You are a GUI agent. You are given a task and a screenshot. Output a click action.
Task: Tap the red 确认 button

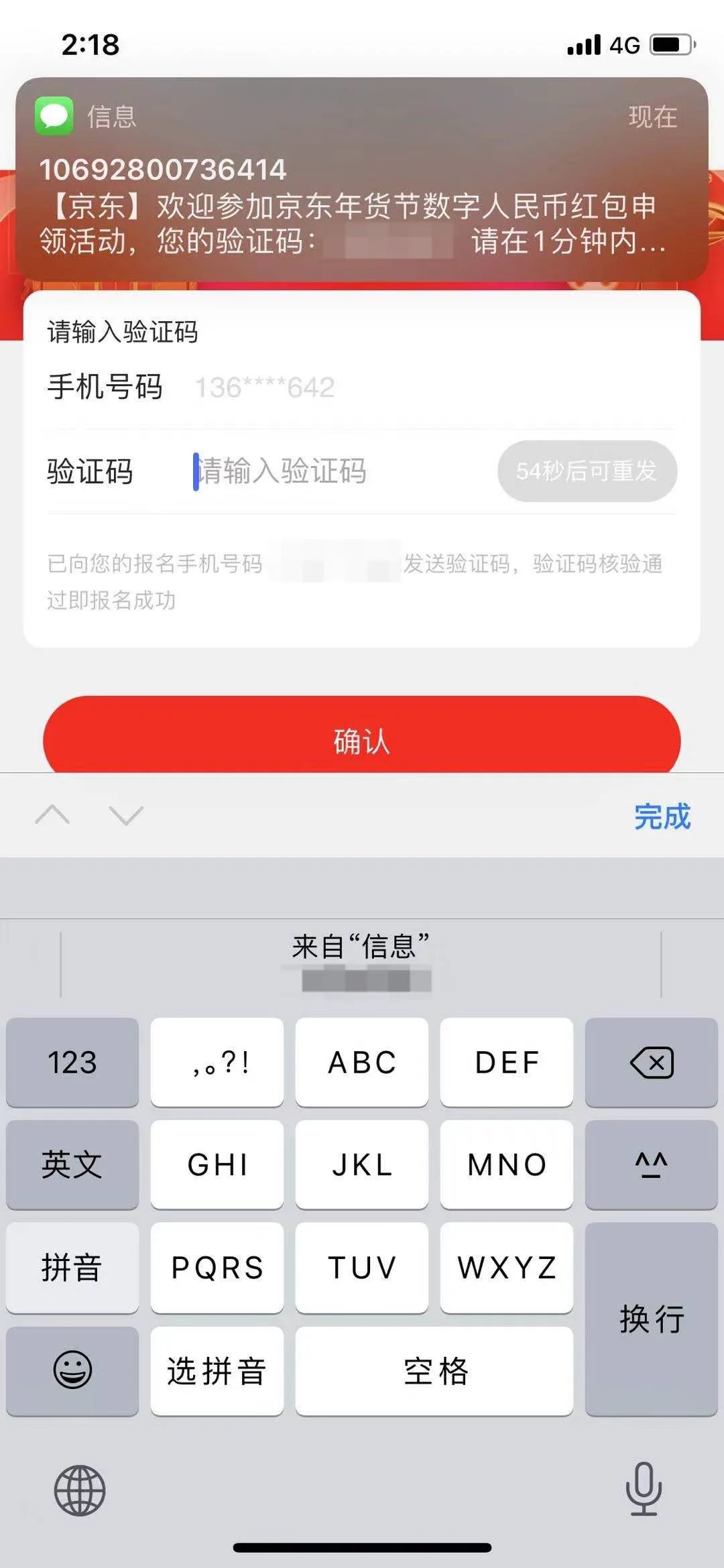(x=362, y=740)
